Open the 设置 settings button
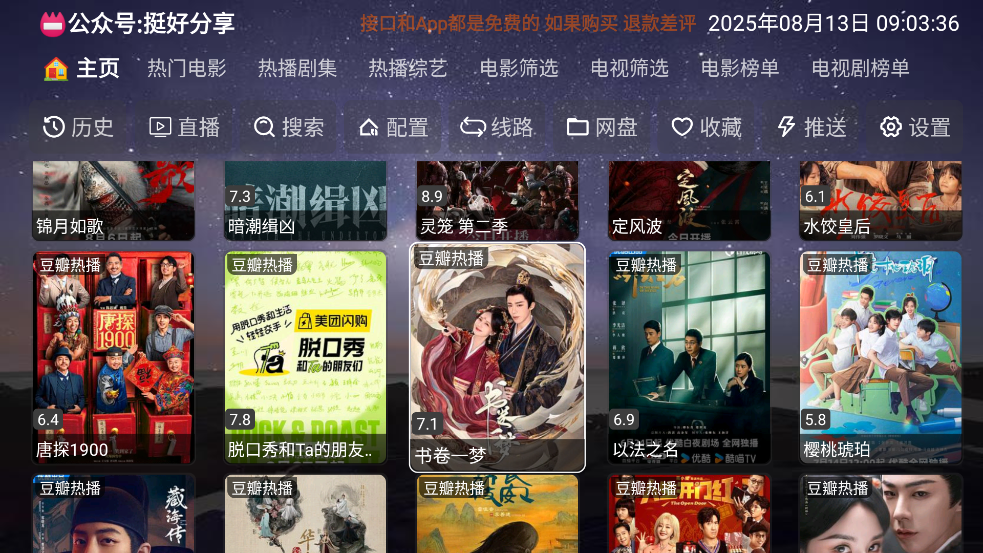The height and width of the screenshot is (553, 983). 915,127
